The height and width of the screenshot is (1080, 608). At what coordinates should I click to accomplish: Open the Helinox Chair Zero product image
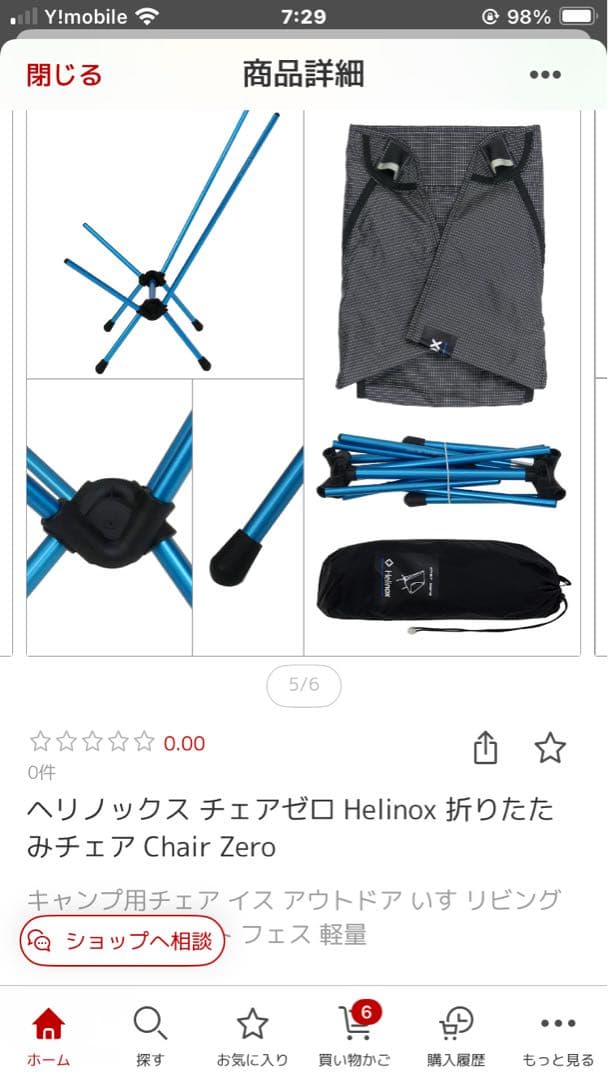(303, 385)
